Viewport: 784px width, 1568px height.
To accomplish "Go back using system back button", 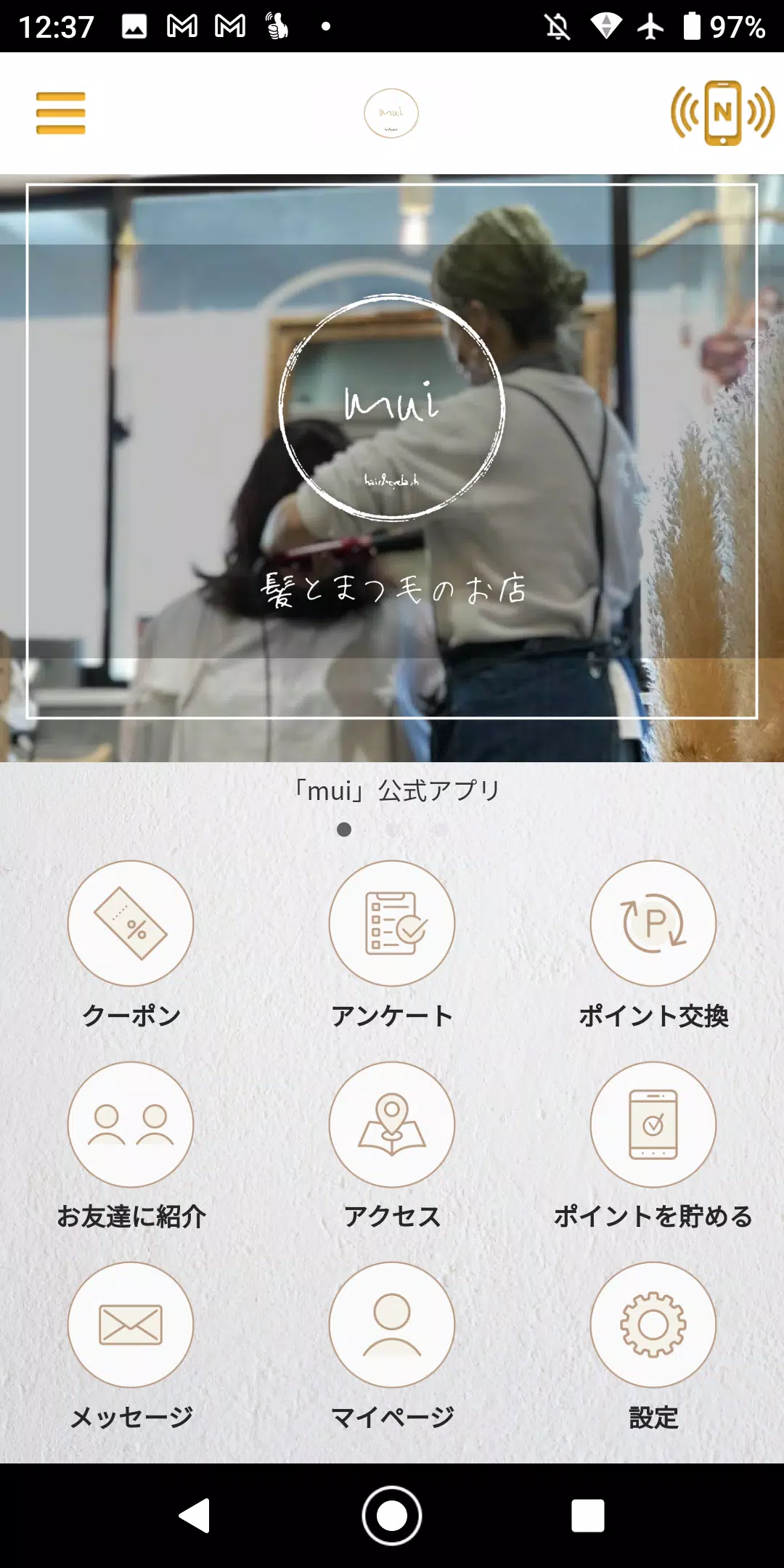I will (x=195, y=1516).
